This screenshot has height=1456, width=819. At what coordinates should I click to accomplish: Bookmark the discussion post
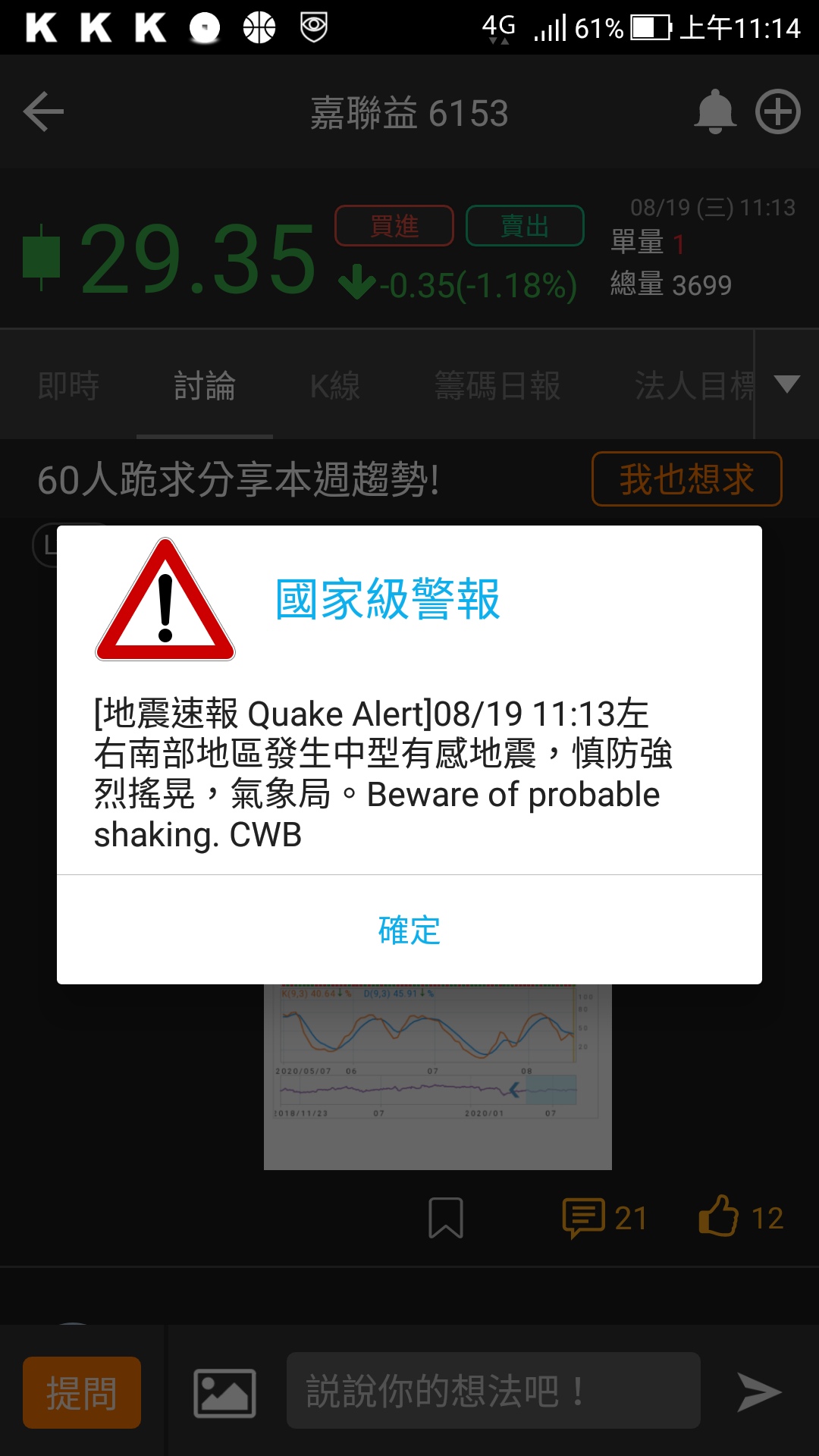pyautogui.click(x=446, y=1218)
